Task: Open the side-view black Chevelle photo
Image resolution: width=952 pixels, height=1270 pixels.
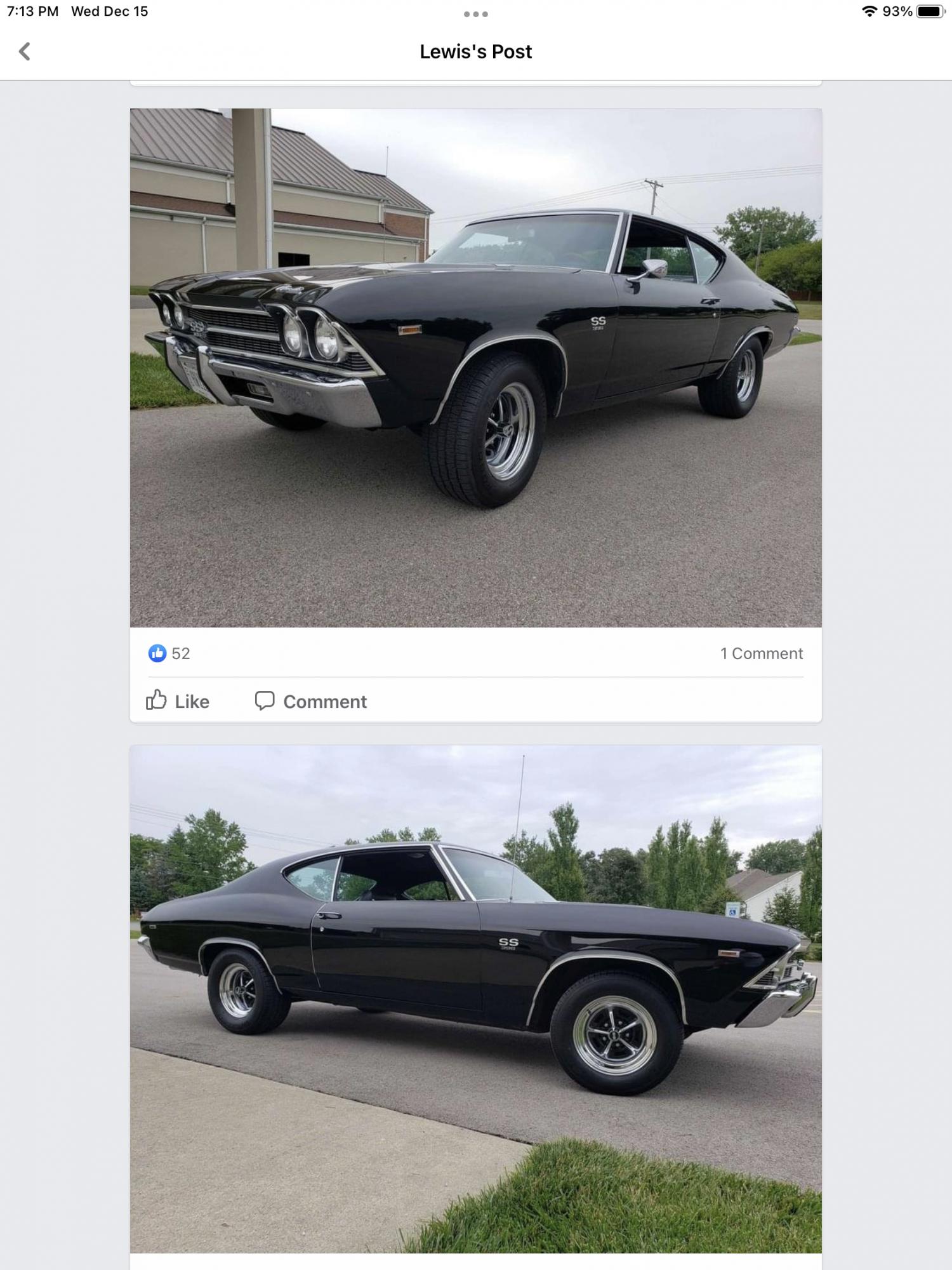Action: pyautogui.click(x=475, y=998)
